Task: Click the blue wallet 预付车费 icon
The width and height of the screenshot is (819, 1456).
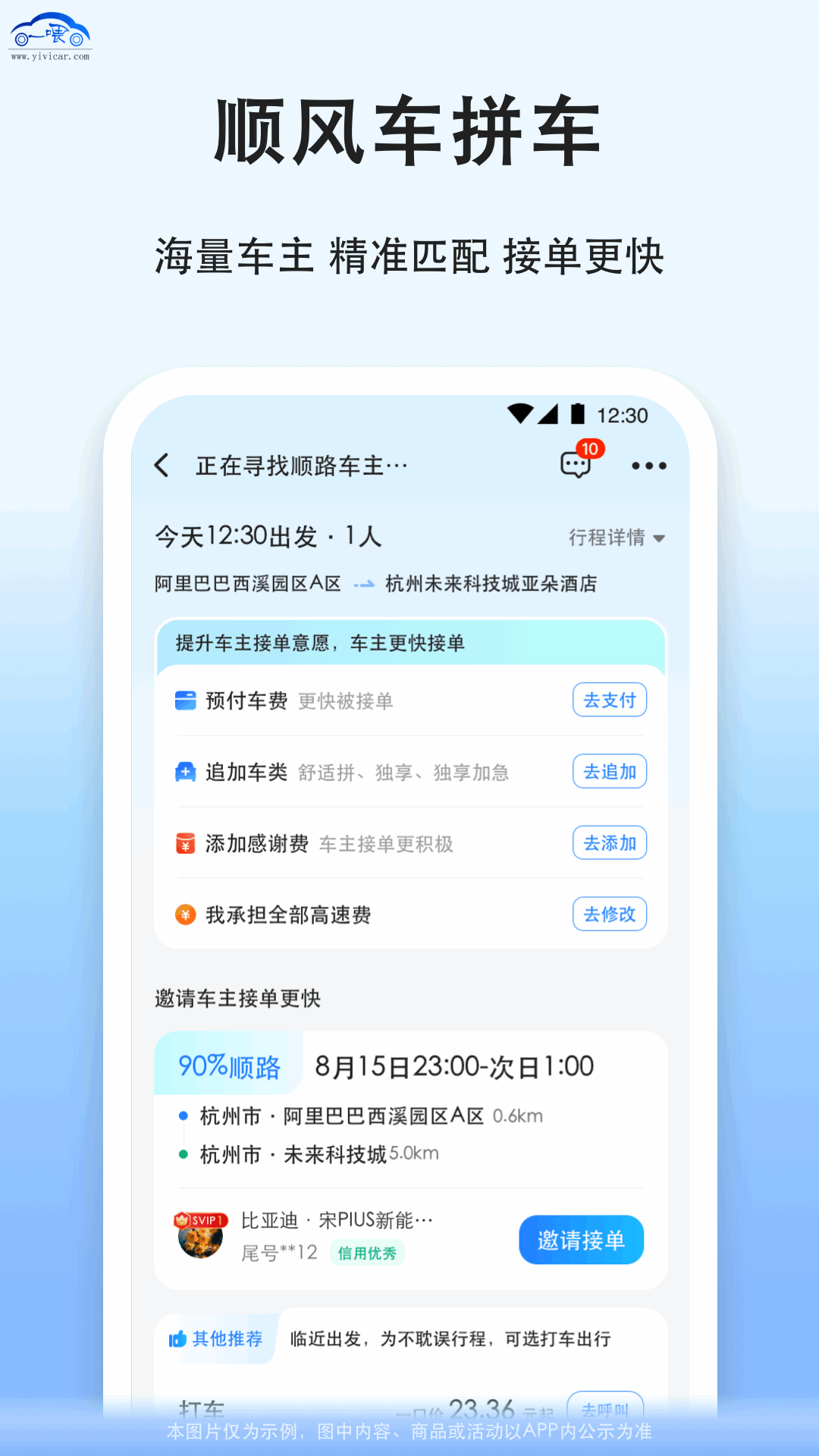Action: pyautogui.click(x=185, y=700)
